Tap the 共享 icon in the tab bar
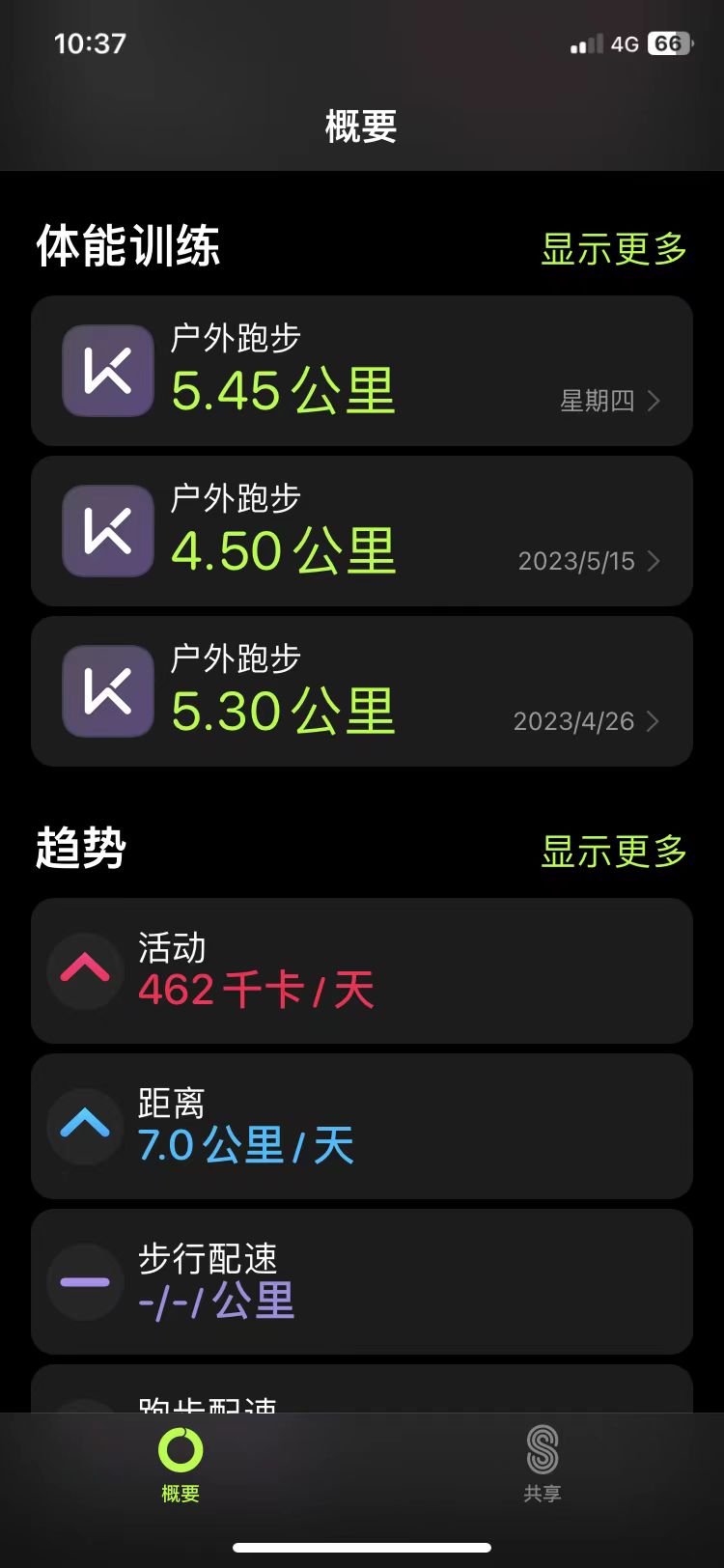Screen dimensions: 724x1568 (541, 1447)
